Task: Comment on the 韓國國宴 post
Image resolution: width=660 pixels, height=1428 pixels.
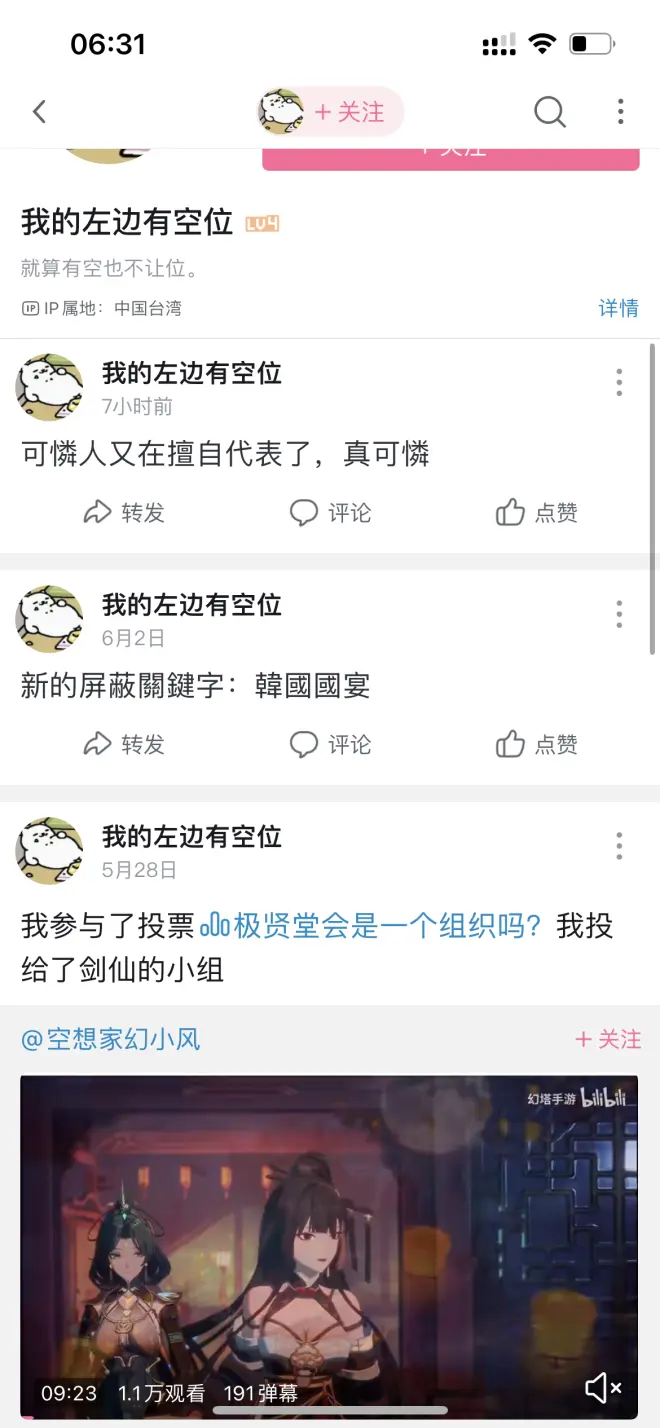Action: click(x=330, y=744)
